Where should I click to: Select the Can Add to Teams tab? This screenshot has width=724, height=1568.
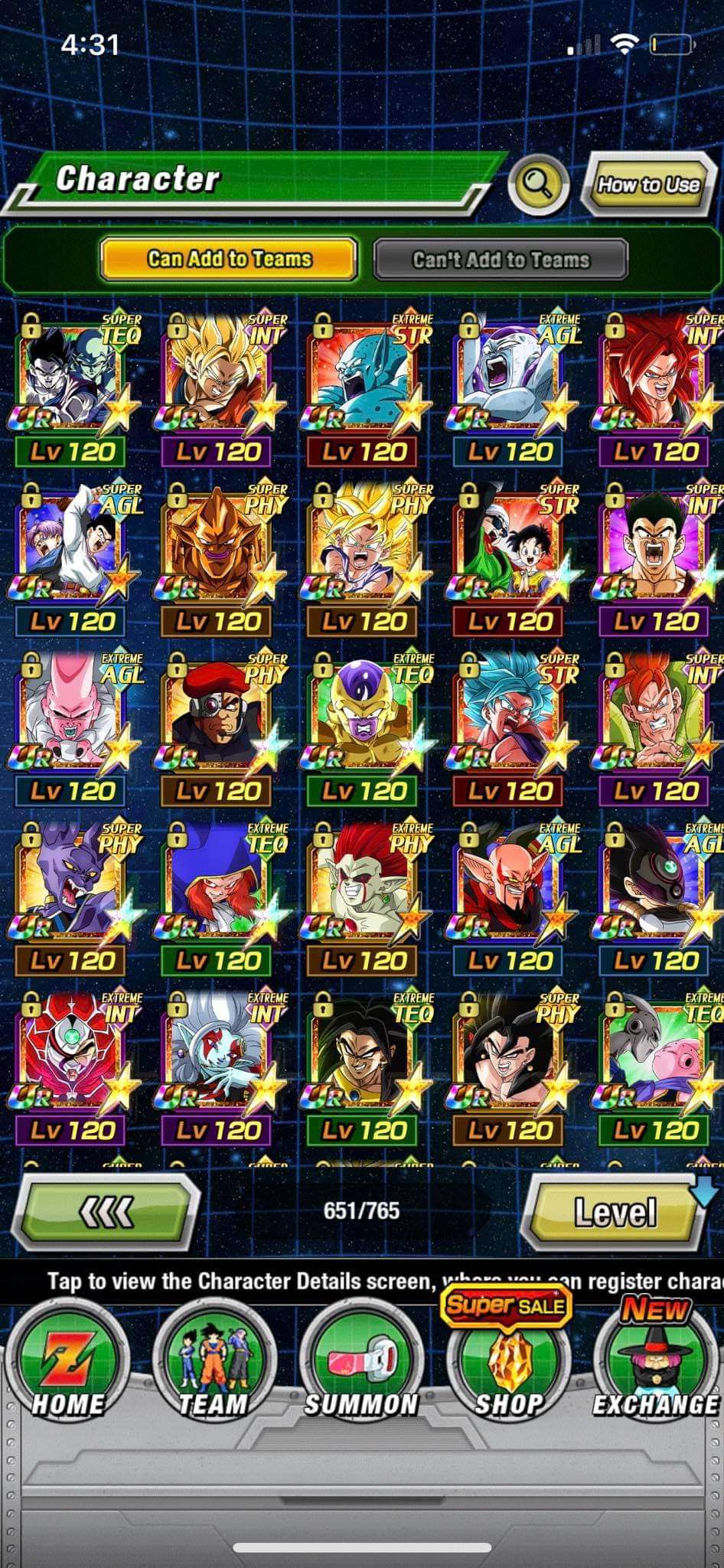point(229,260)
